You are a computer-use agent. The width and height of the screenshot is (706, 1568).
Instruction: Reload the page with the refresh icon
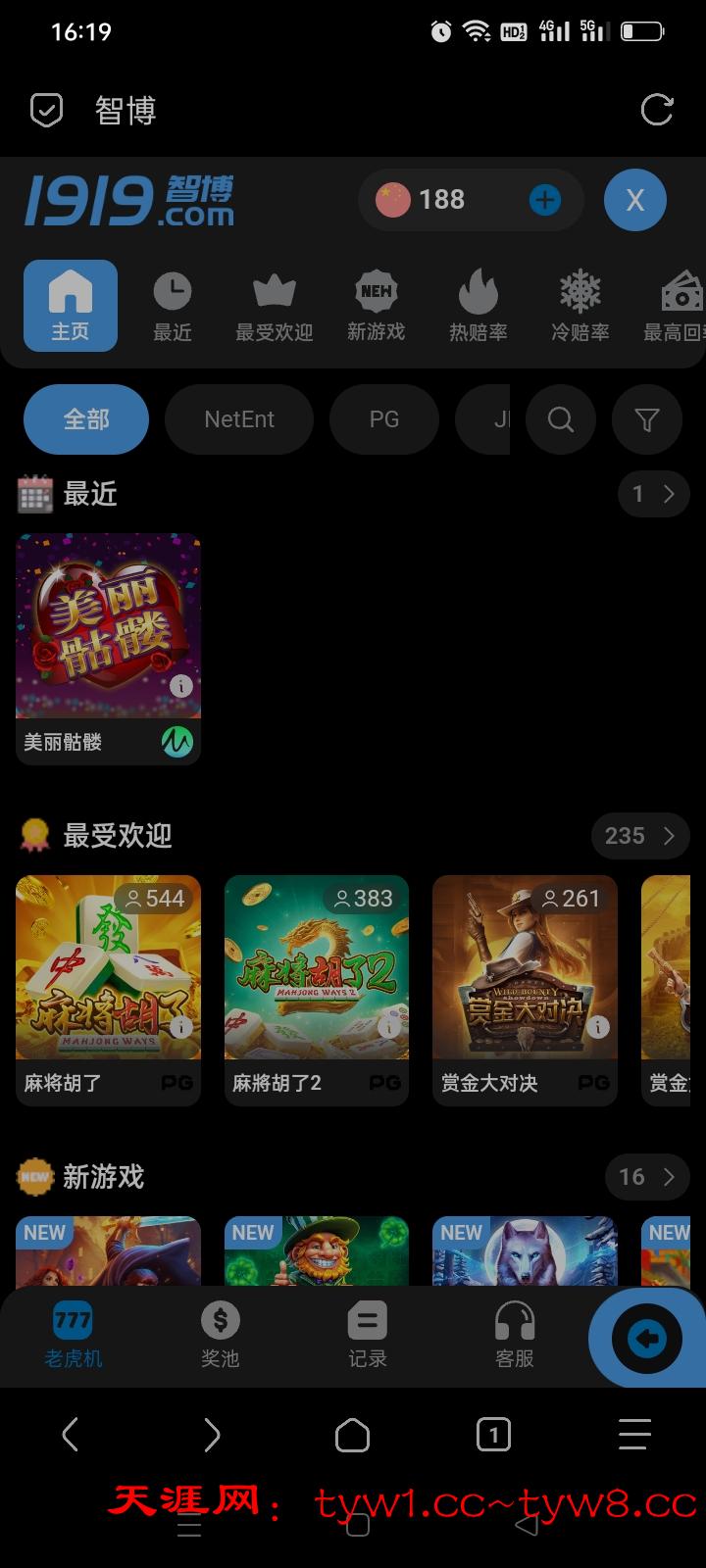click(656, 110)
